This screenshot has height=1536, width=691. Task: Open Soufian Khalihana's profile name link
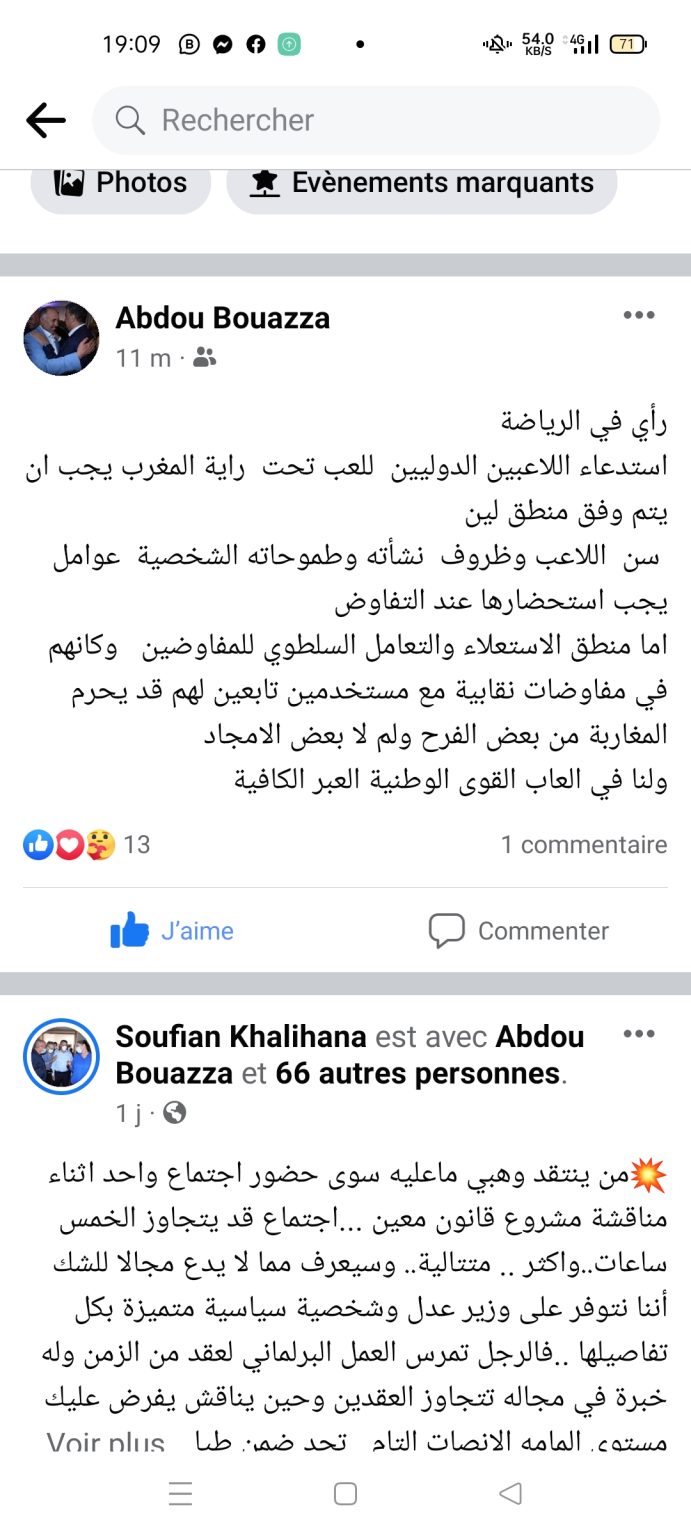pos(241,1036)
